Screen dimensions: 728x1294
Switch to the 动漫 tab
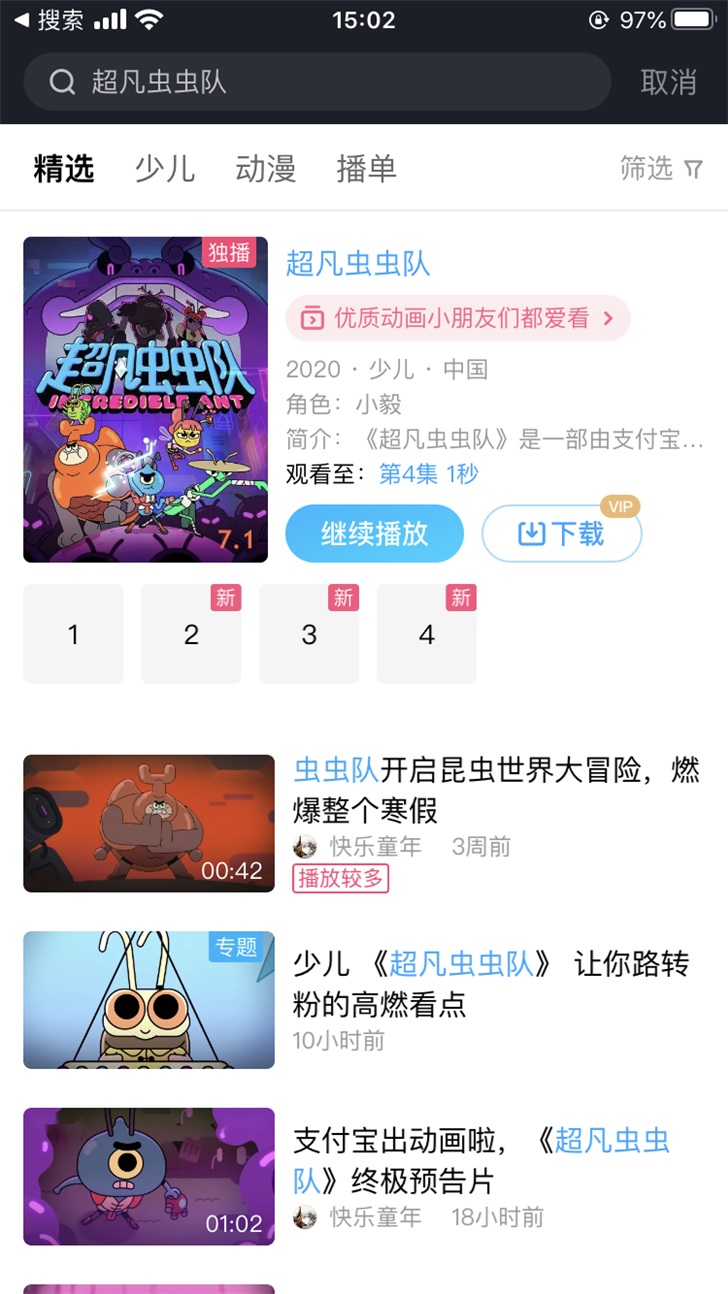tap(266, 168)
